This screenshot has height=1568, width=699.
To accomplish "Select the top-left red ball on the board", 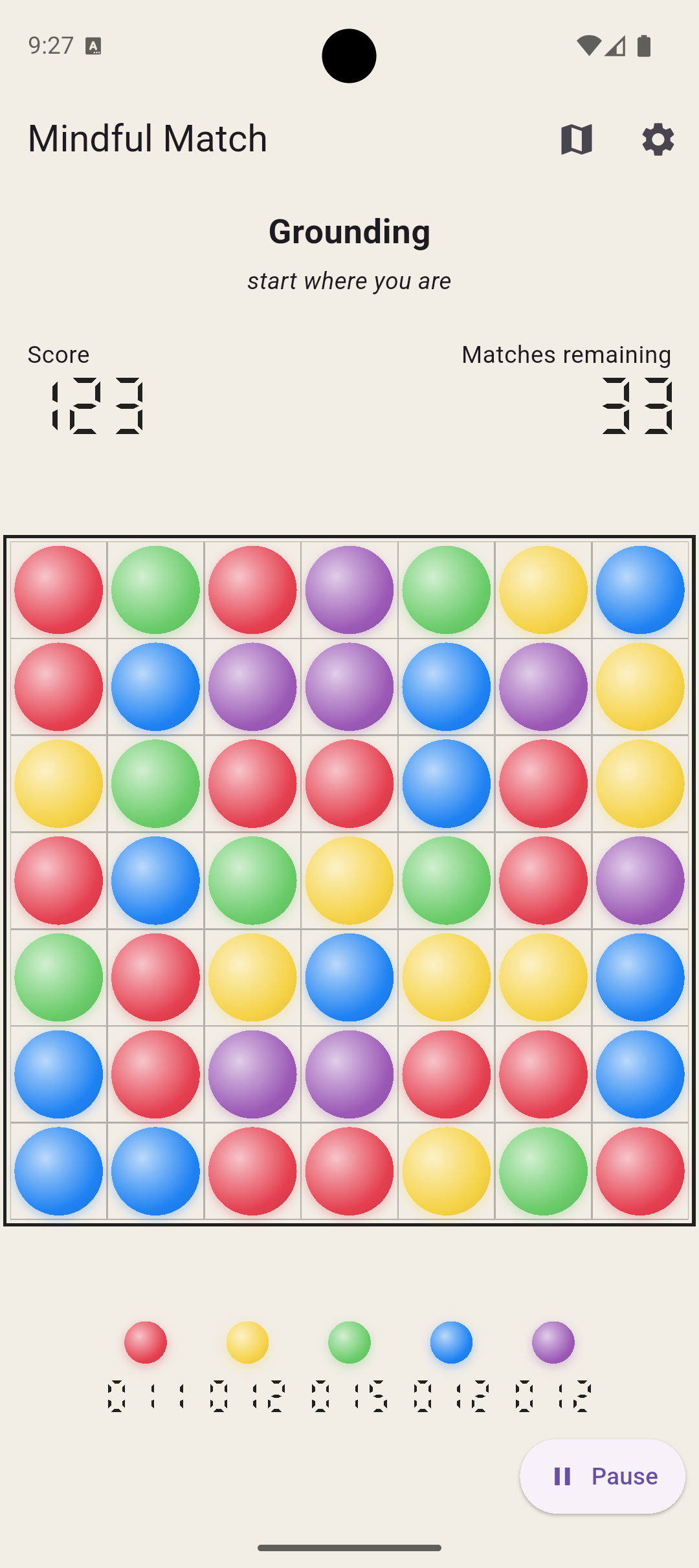I will coord(58,589).
